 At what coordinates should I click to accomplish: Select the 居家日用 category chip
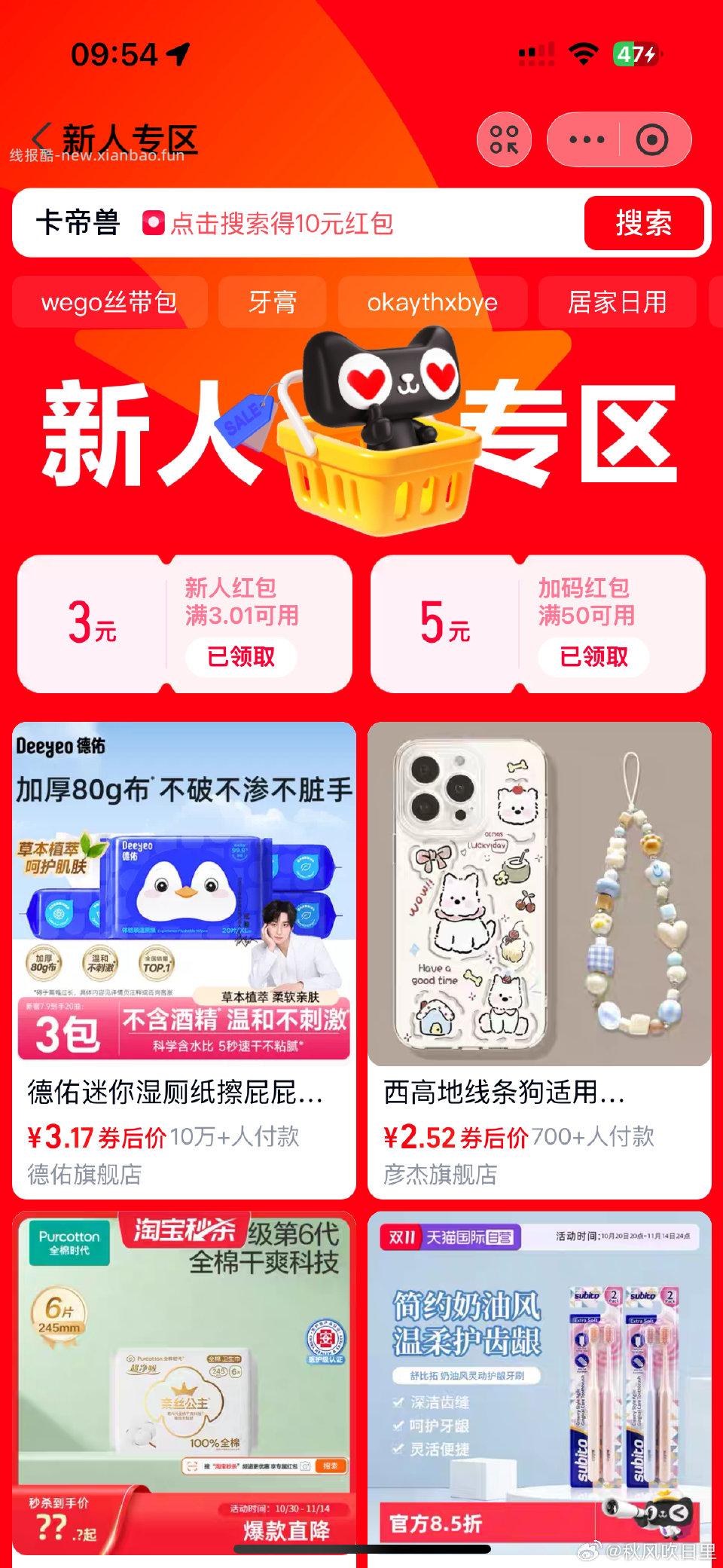pos(618,303)
